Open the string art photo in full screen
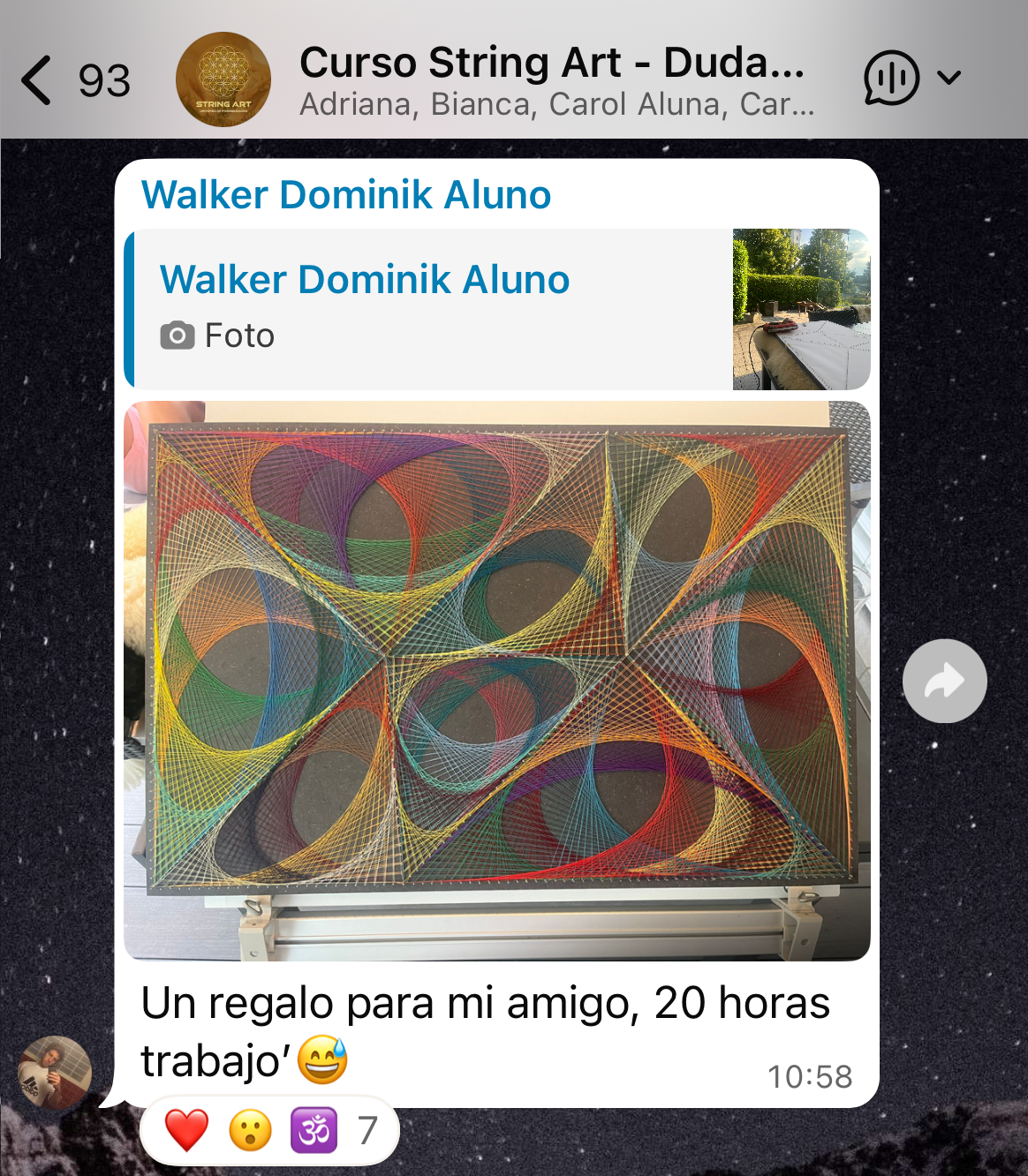The image size is (1028, 1176). coord(497,680)
